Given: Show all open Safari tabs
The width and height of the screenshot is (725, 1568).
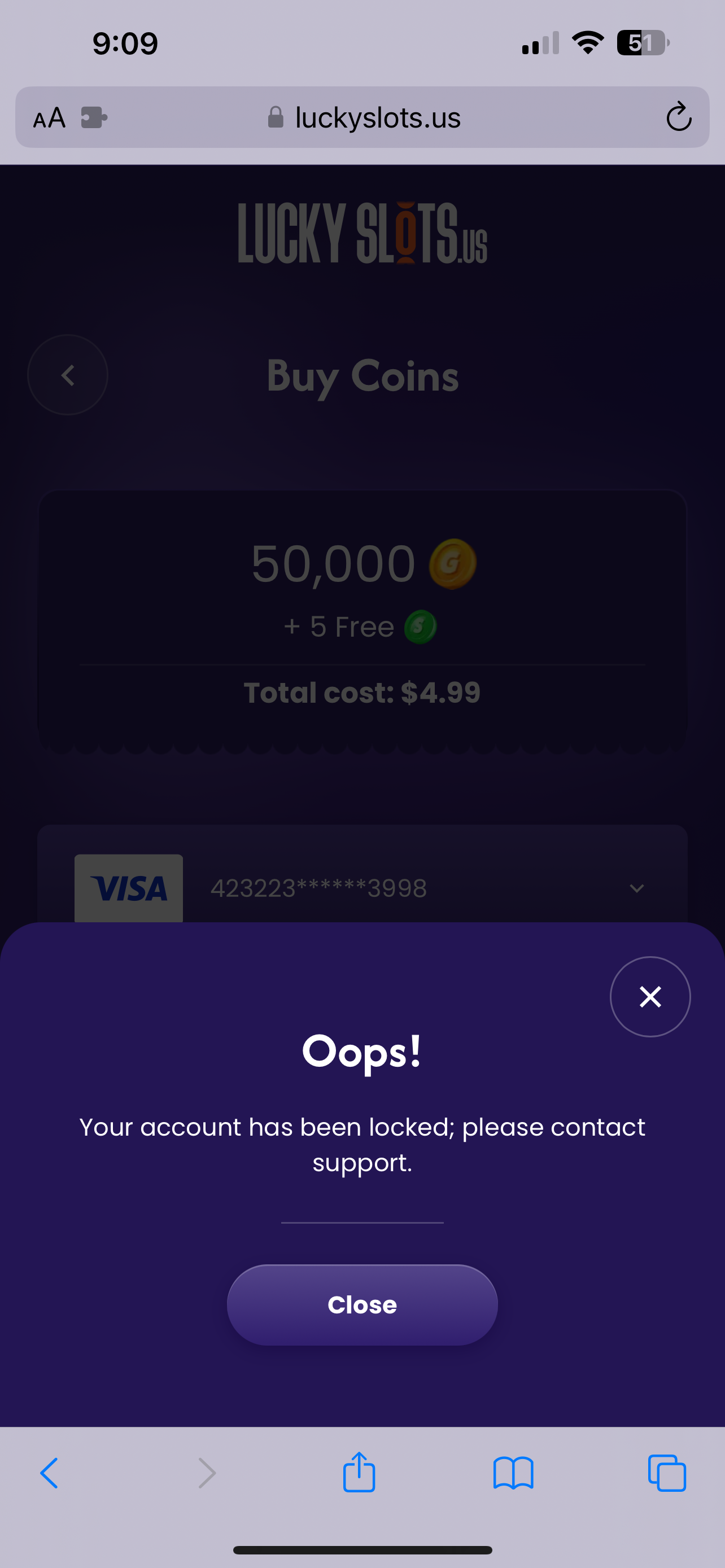Looking at the screenshot, I should point(667,1473).
